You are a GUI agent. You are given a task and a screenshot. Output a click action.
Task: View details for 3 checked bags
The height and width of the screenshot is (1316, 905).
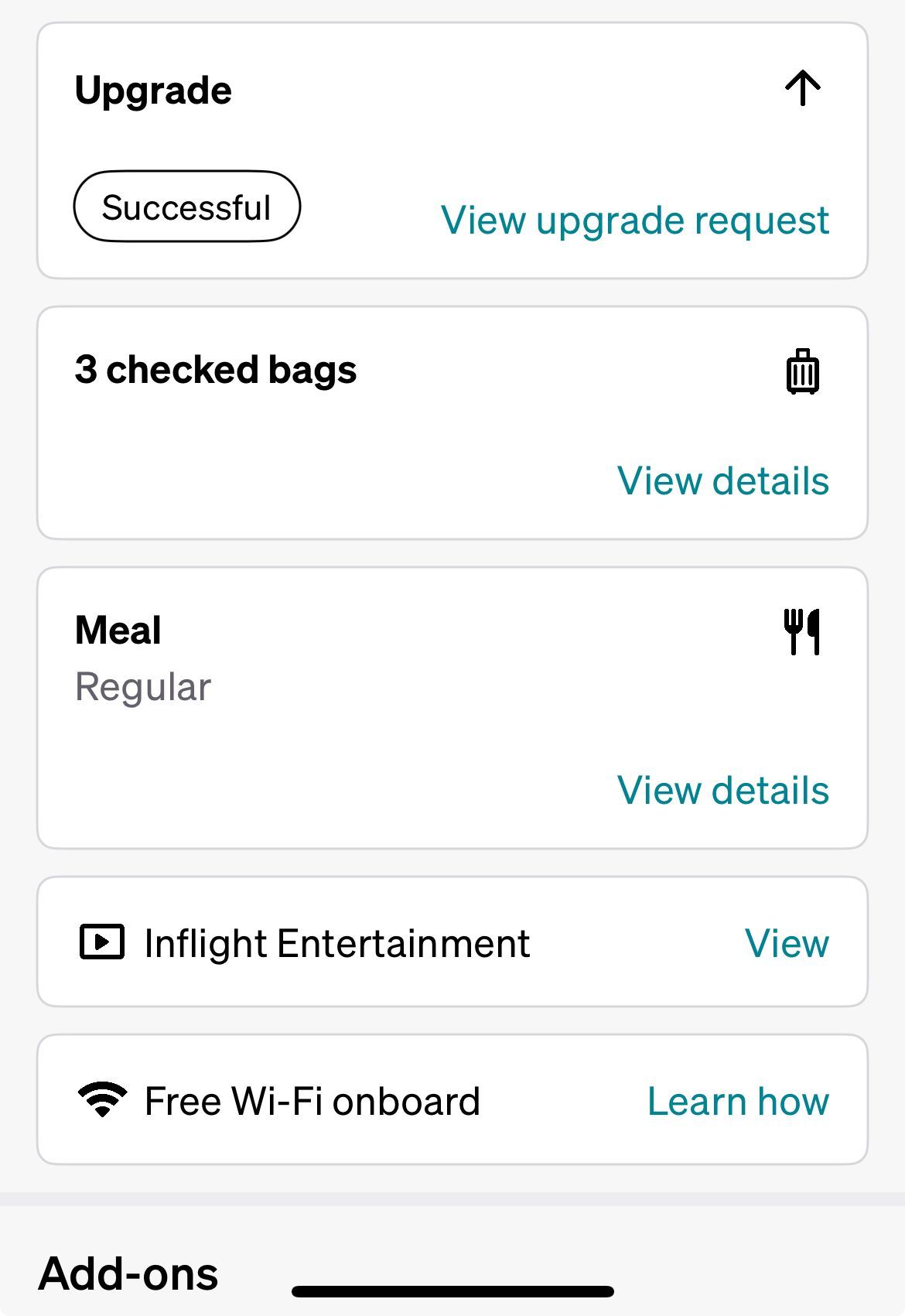click(x=723, y=481)
